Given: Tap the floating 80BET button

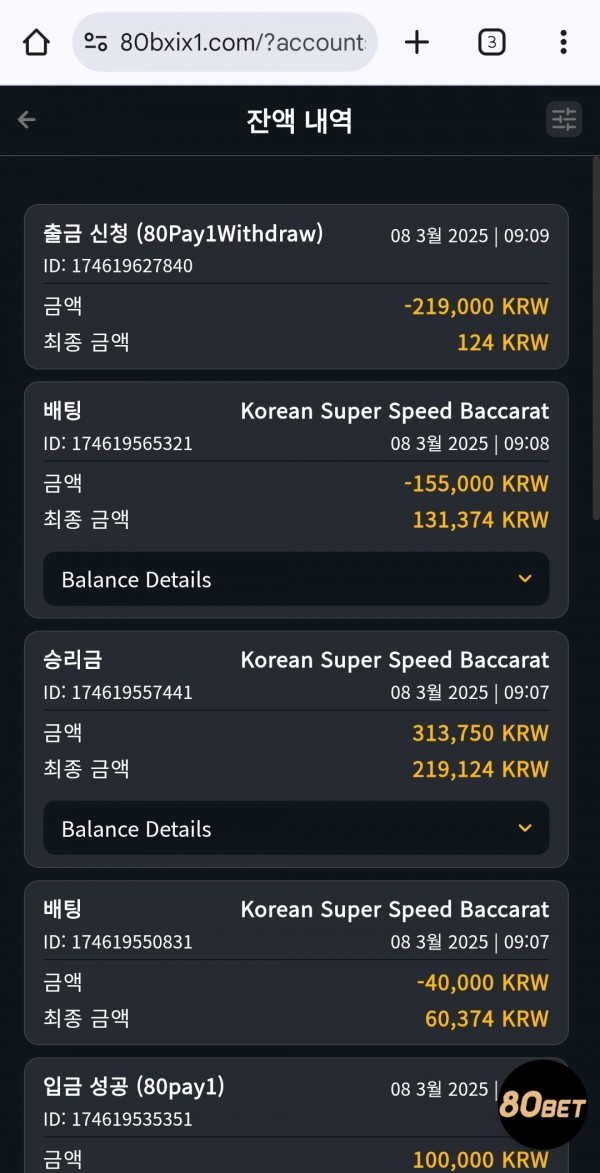Looking at the screenshot, I should click(x=543, y=1104).
